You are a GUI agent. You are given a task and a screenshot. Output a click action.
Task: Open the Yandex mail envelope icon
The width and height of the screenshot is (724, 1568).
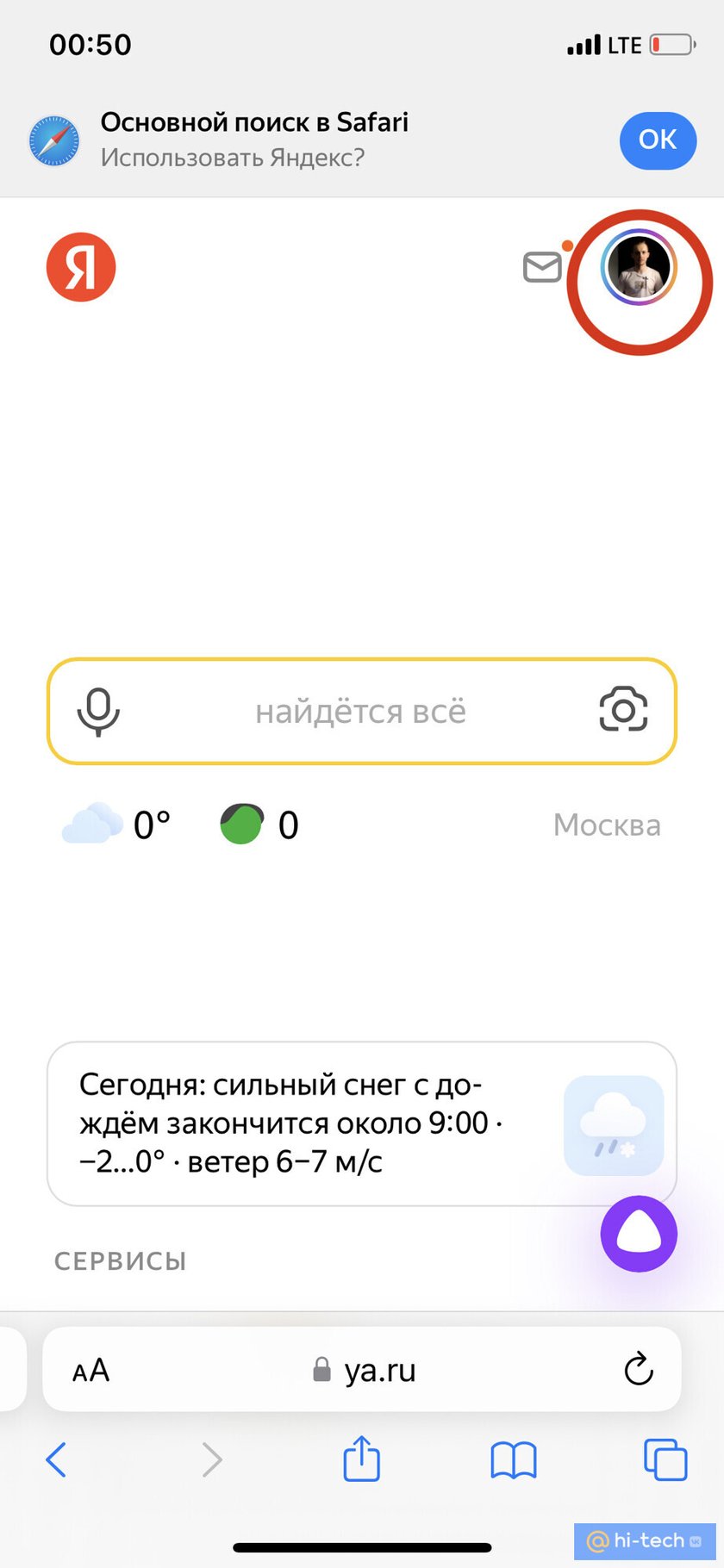(x=542, y=267)
